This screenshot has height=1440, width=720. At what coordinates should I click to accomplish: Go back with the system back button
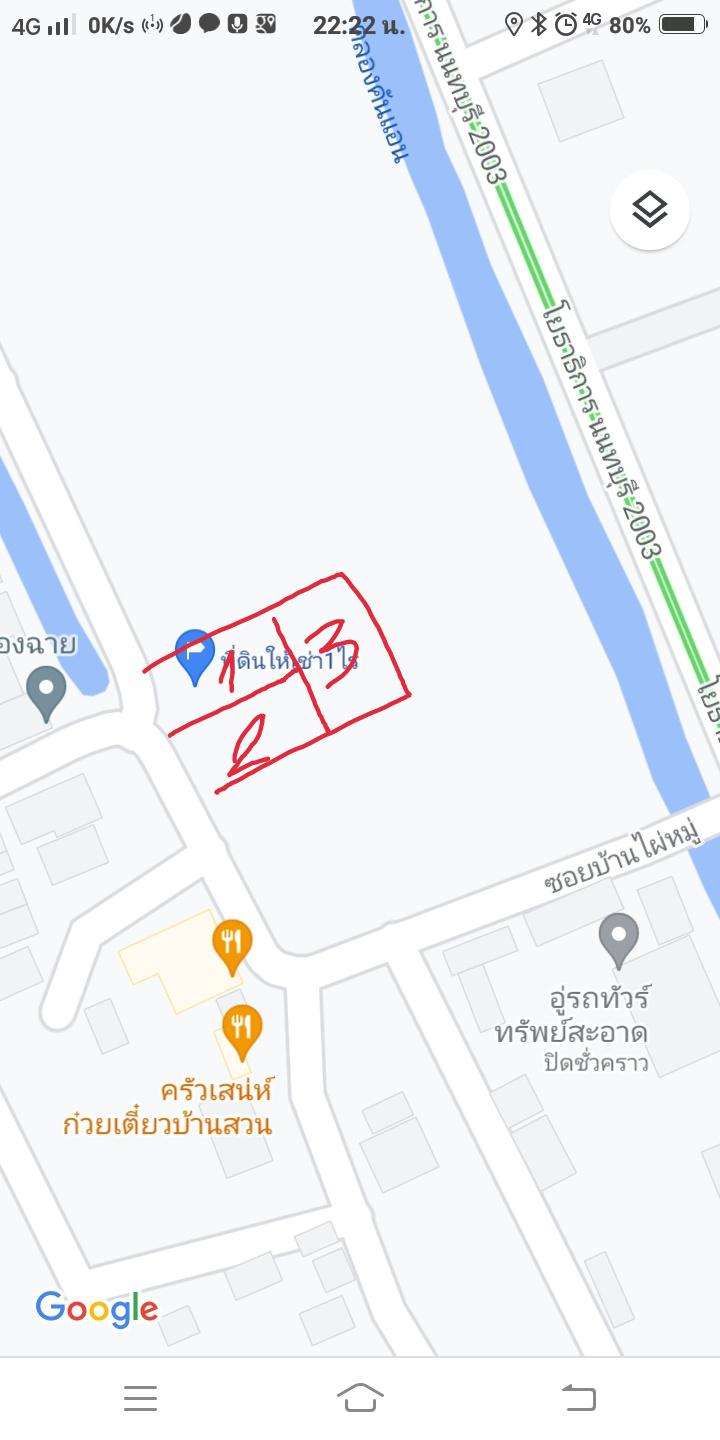[x=579, y=1397]
